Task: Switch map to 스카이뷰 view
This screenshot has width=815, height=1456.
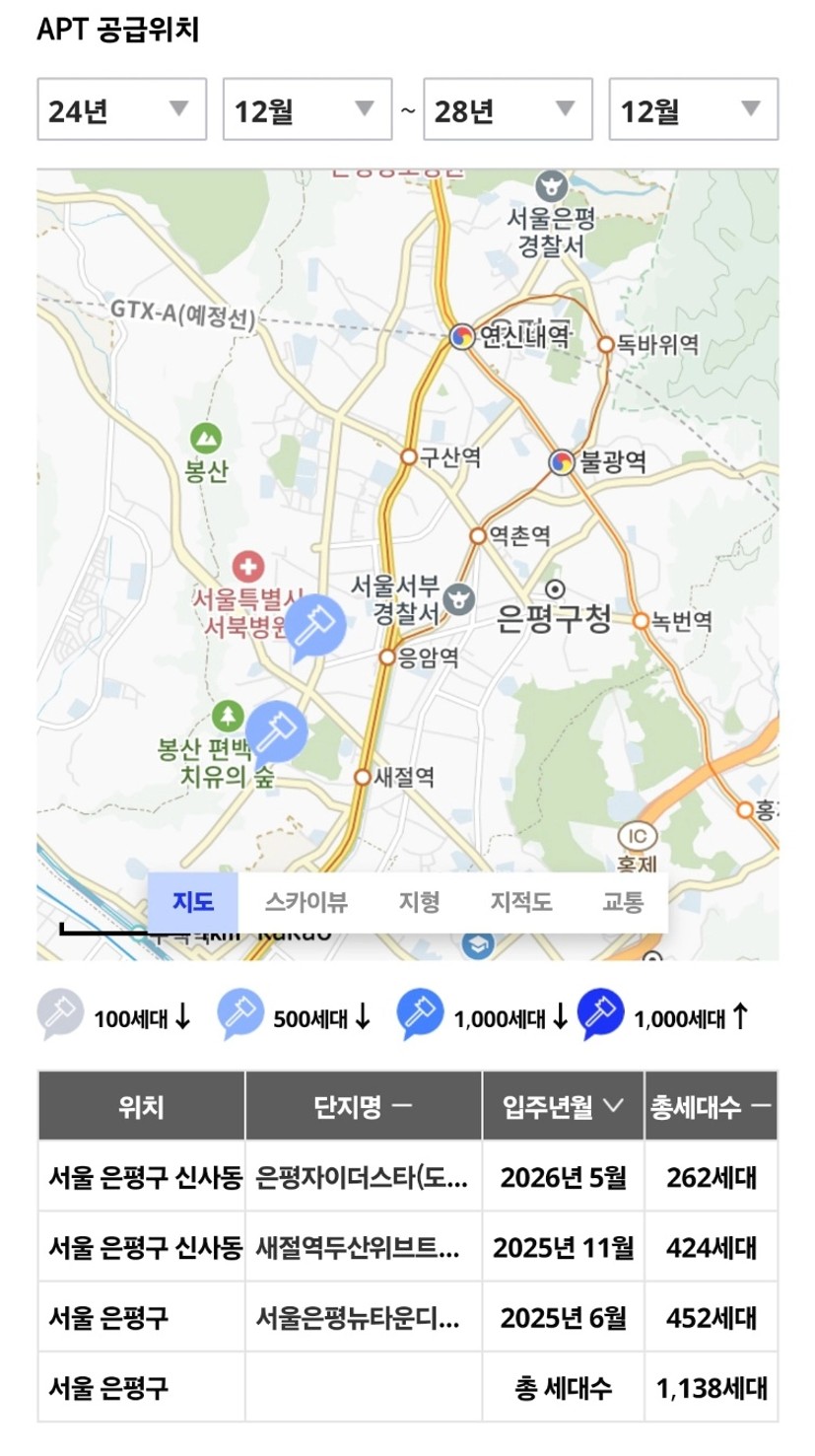Action: (x=306, y=902)
